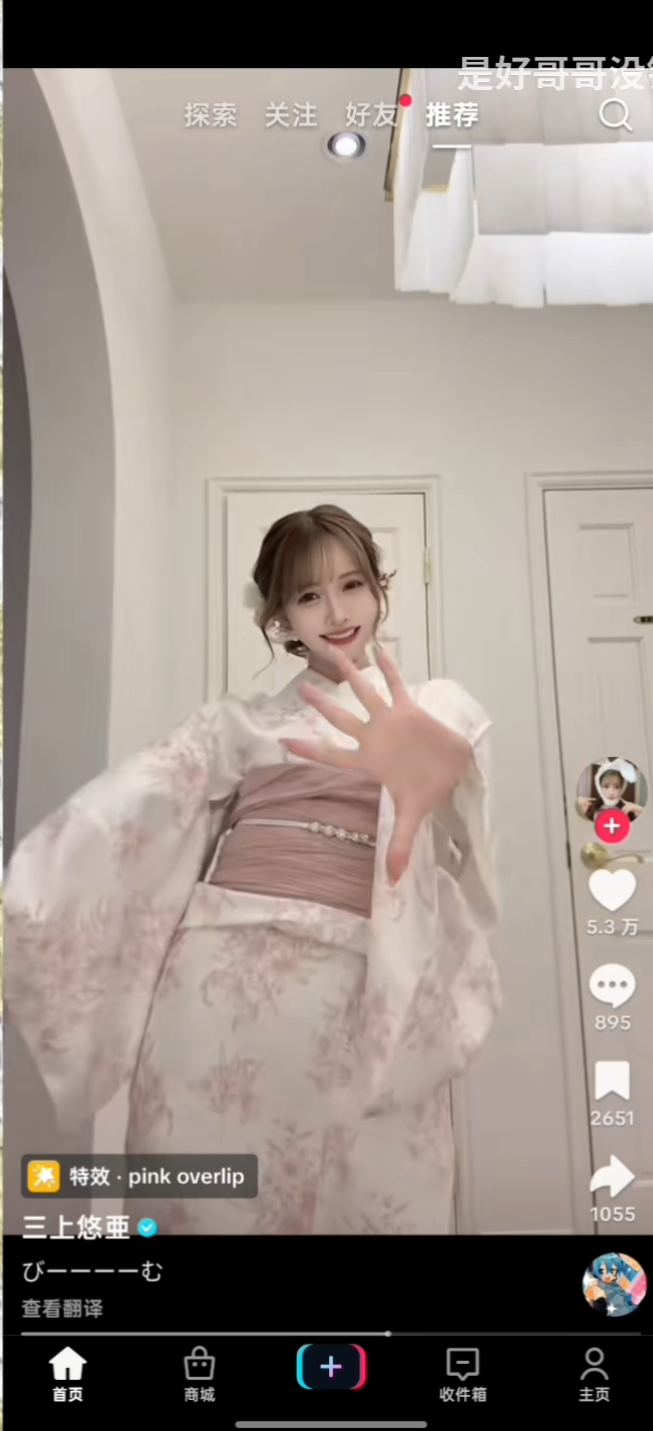Viewport: 653px width, 1431px height.
Task: Bookmark this video to favorites
Action: point(612,1081)
